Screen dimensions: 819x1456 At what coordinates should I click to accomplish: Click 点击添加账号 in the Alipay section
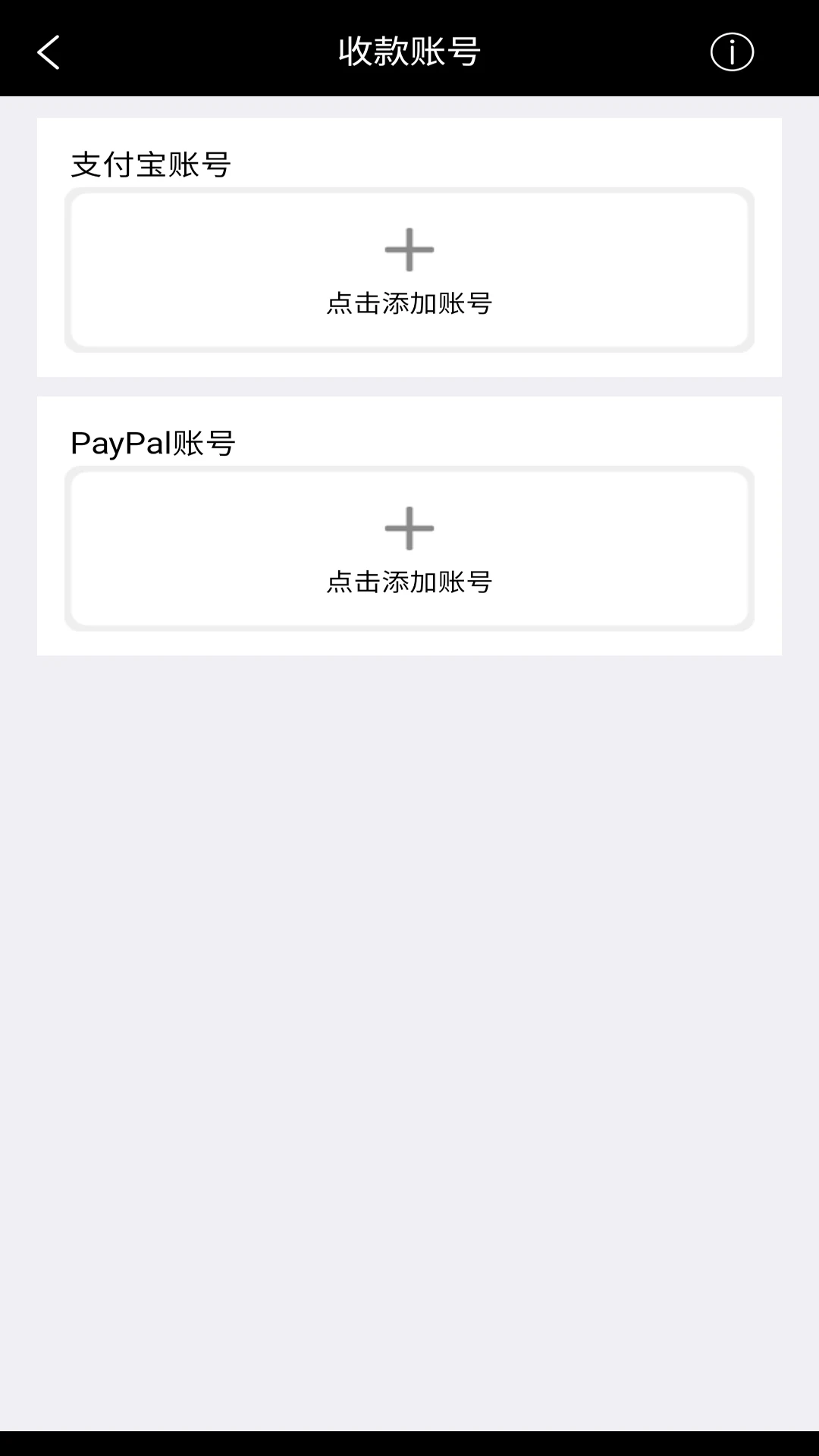409,303
